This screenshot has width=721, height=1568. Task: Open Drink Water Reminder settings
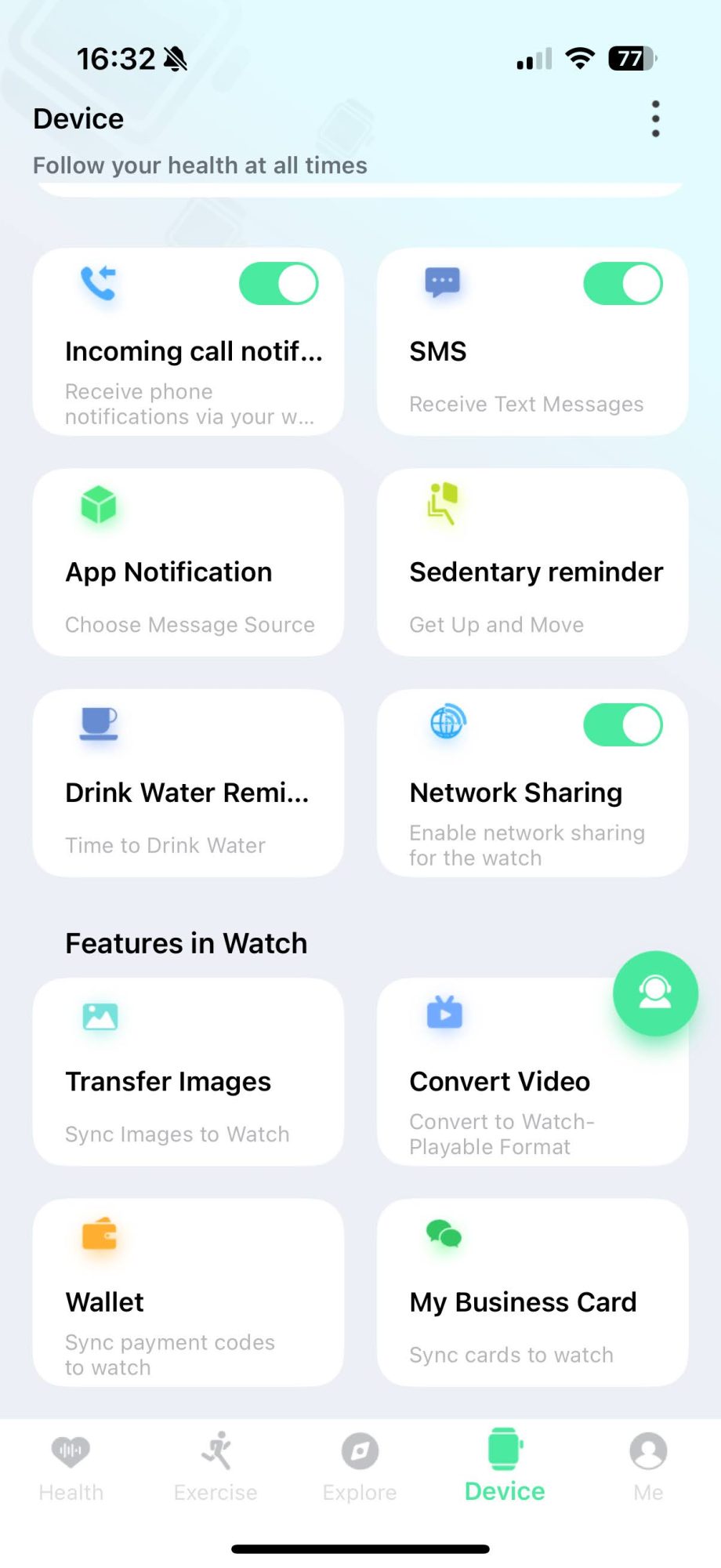(x=188, y=783)
